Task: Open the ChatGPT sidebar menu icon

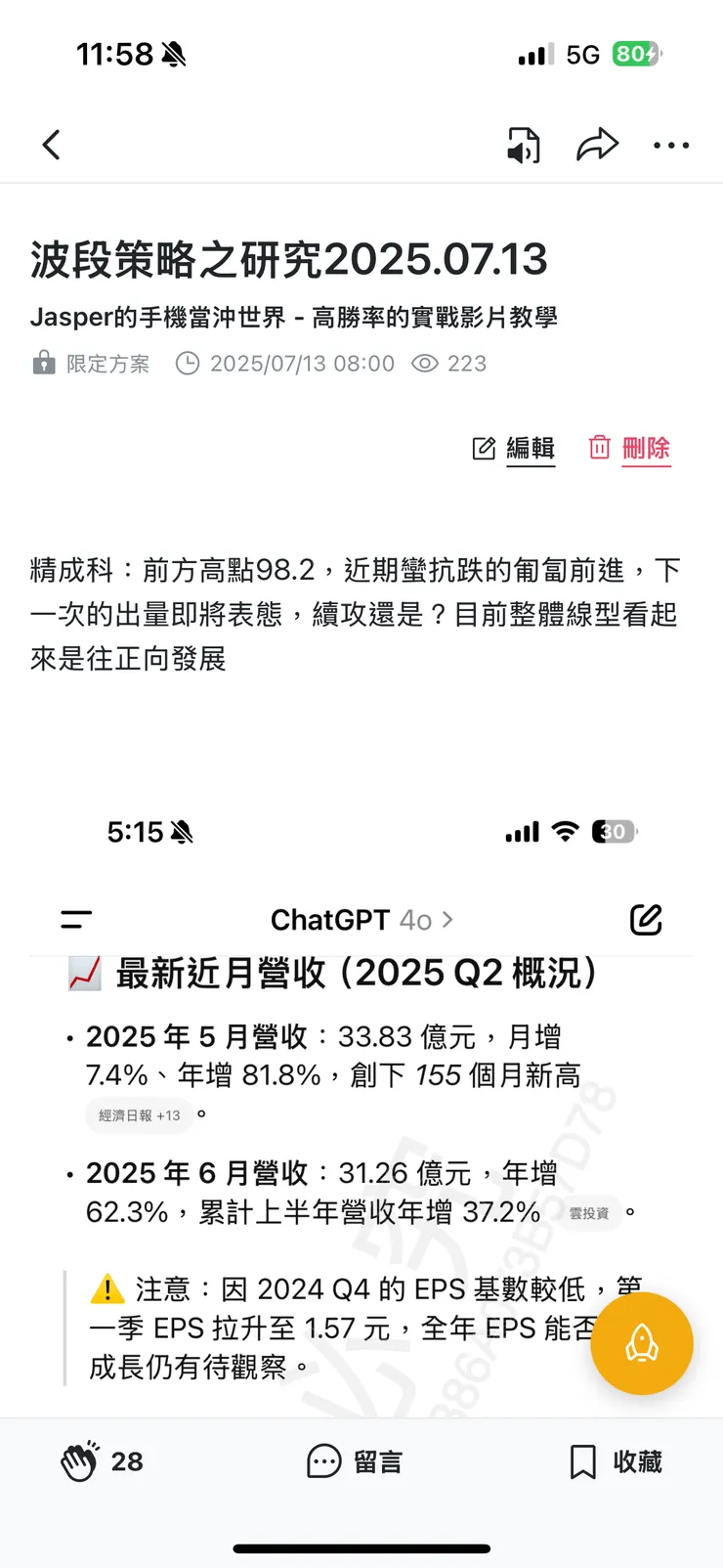Action: coord(76,919)
